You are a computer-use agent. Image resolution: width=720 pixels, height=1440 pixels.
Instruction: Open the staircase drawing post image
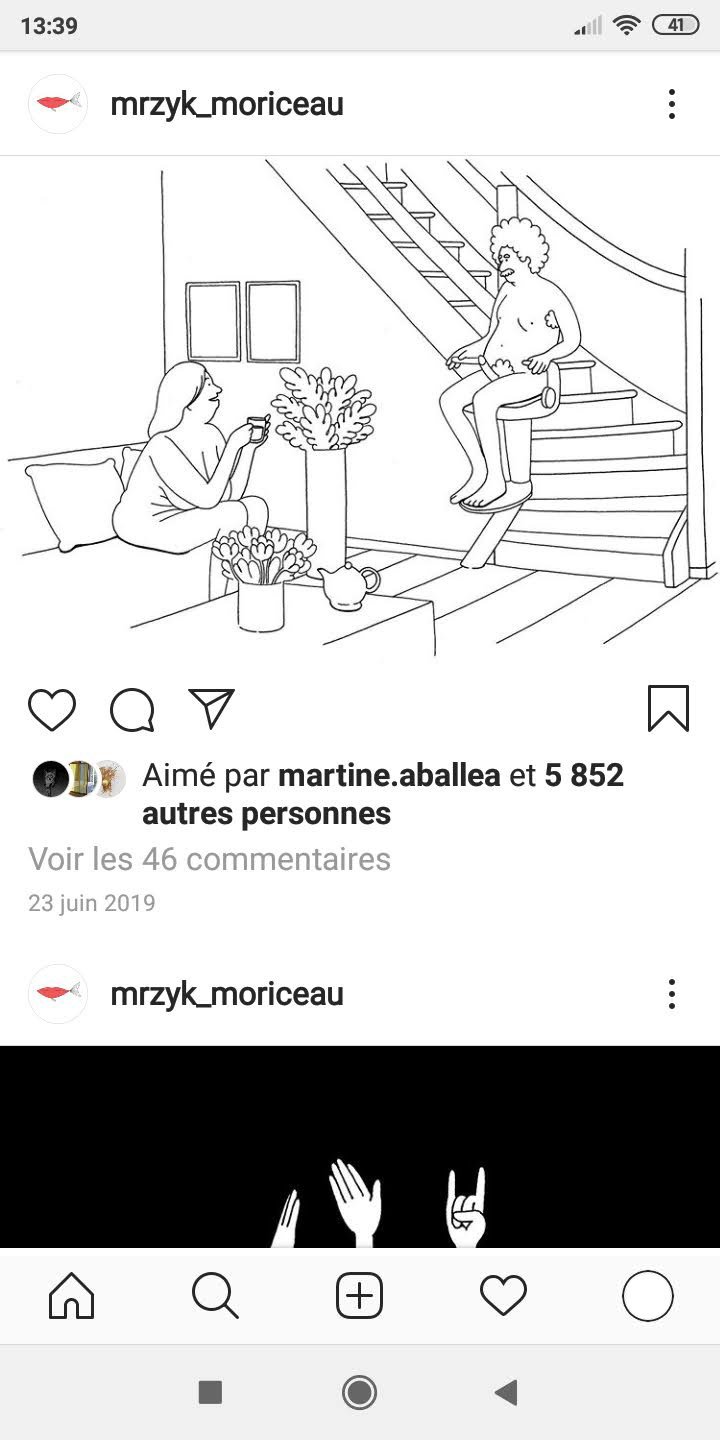360,410
